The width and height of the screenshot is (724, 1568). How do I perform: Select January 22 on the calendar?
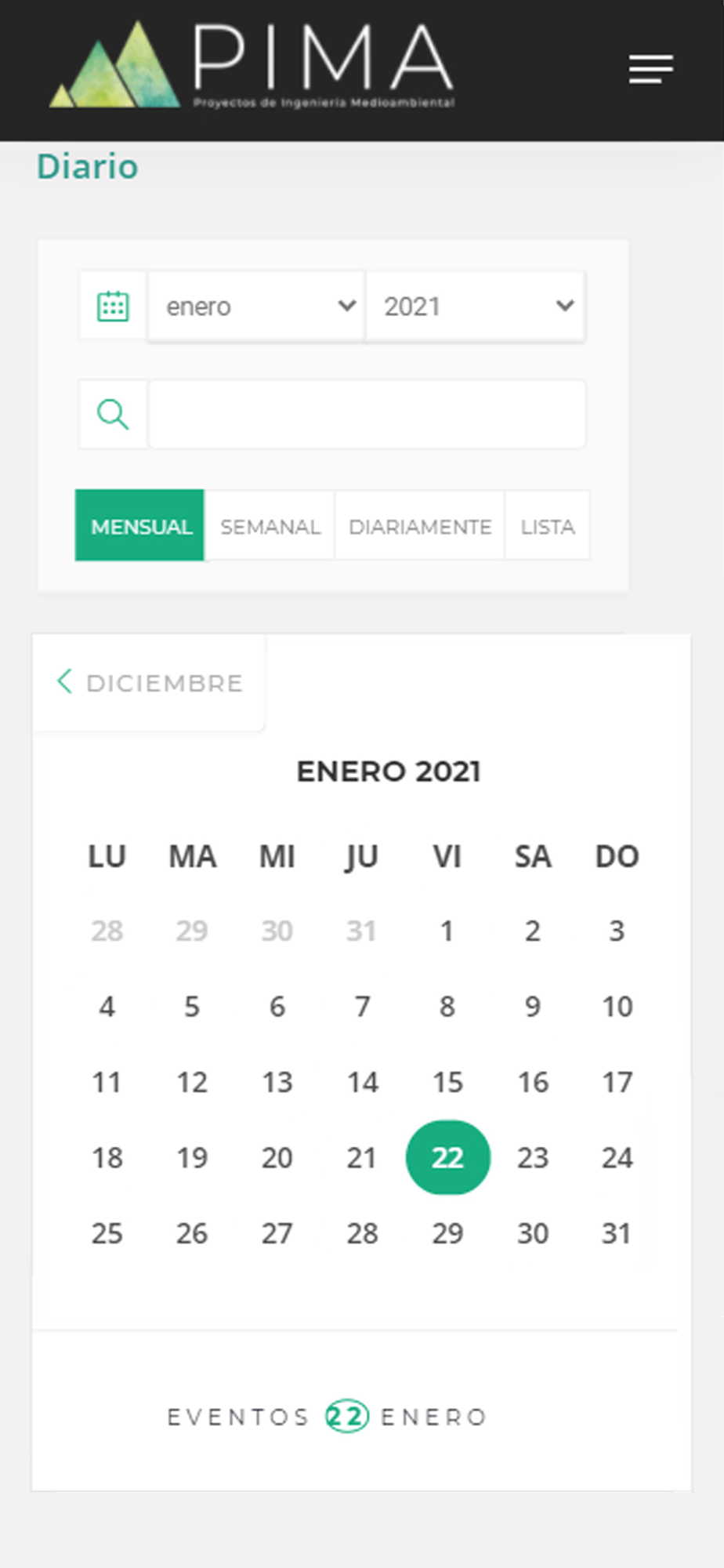tap(448, 1157)
